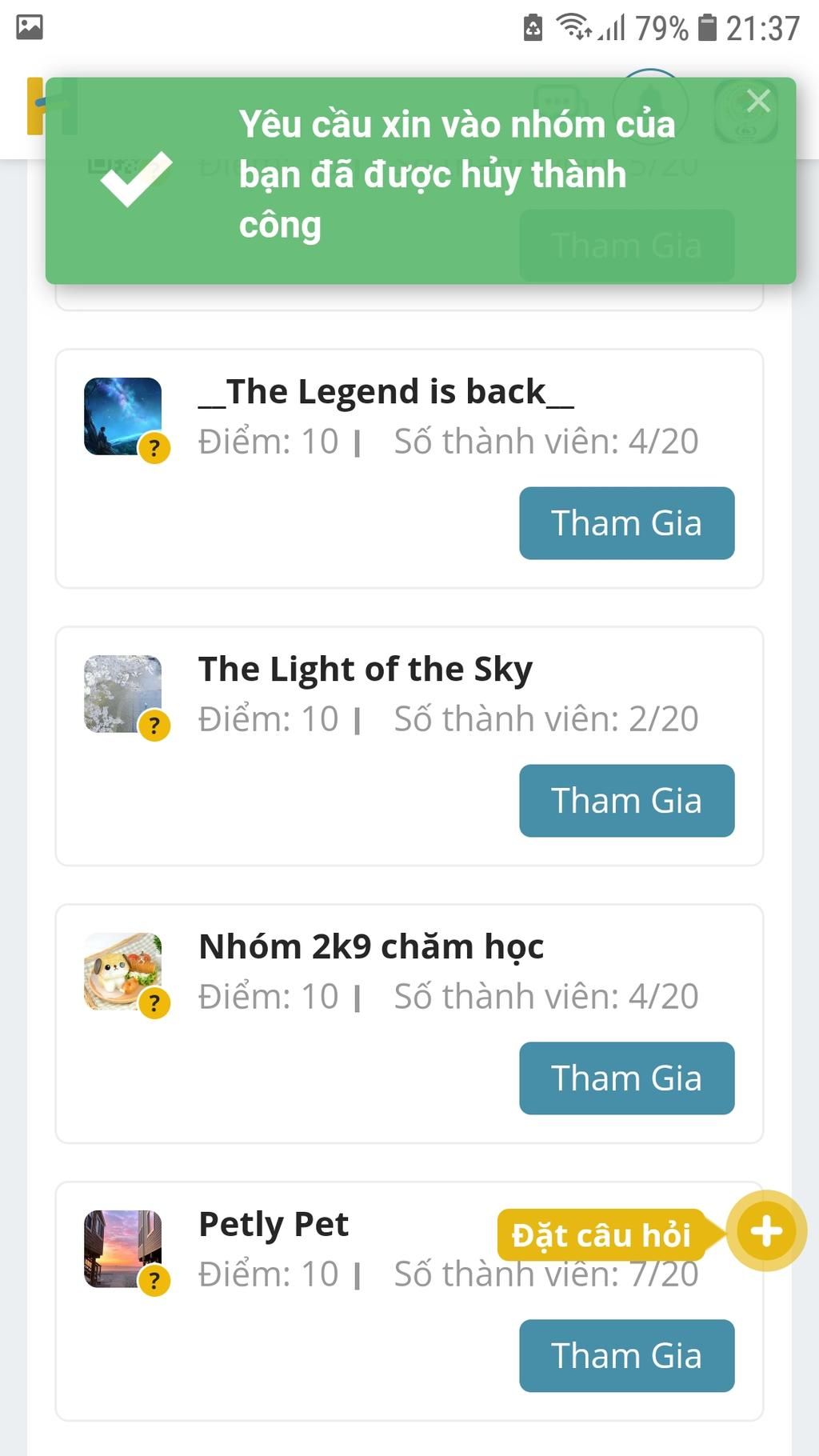Open the Petly Pet group card
Screen dimensions: 819x1456
tap(274, 1225)
